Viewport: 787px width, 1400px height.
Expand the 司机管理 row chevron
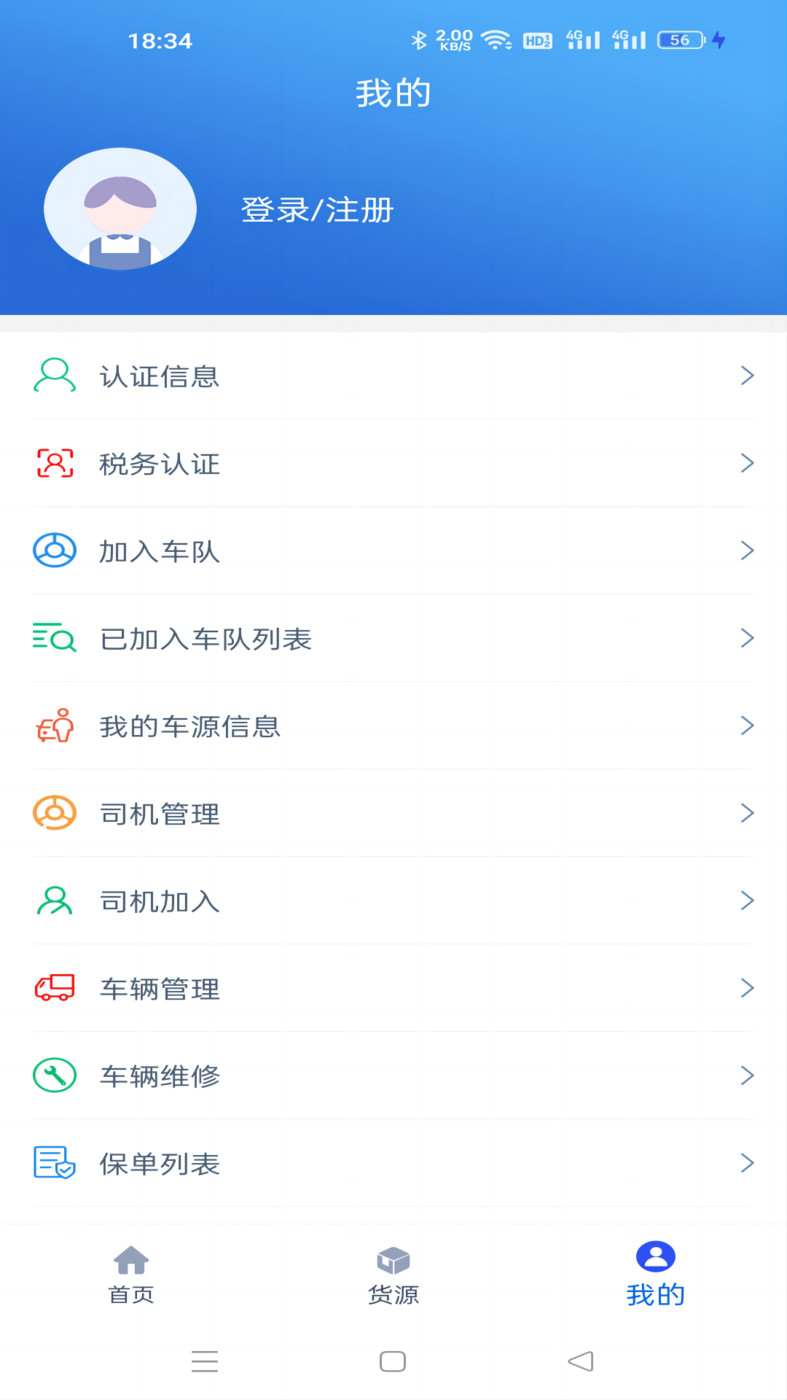747,813
